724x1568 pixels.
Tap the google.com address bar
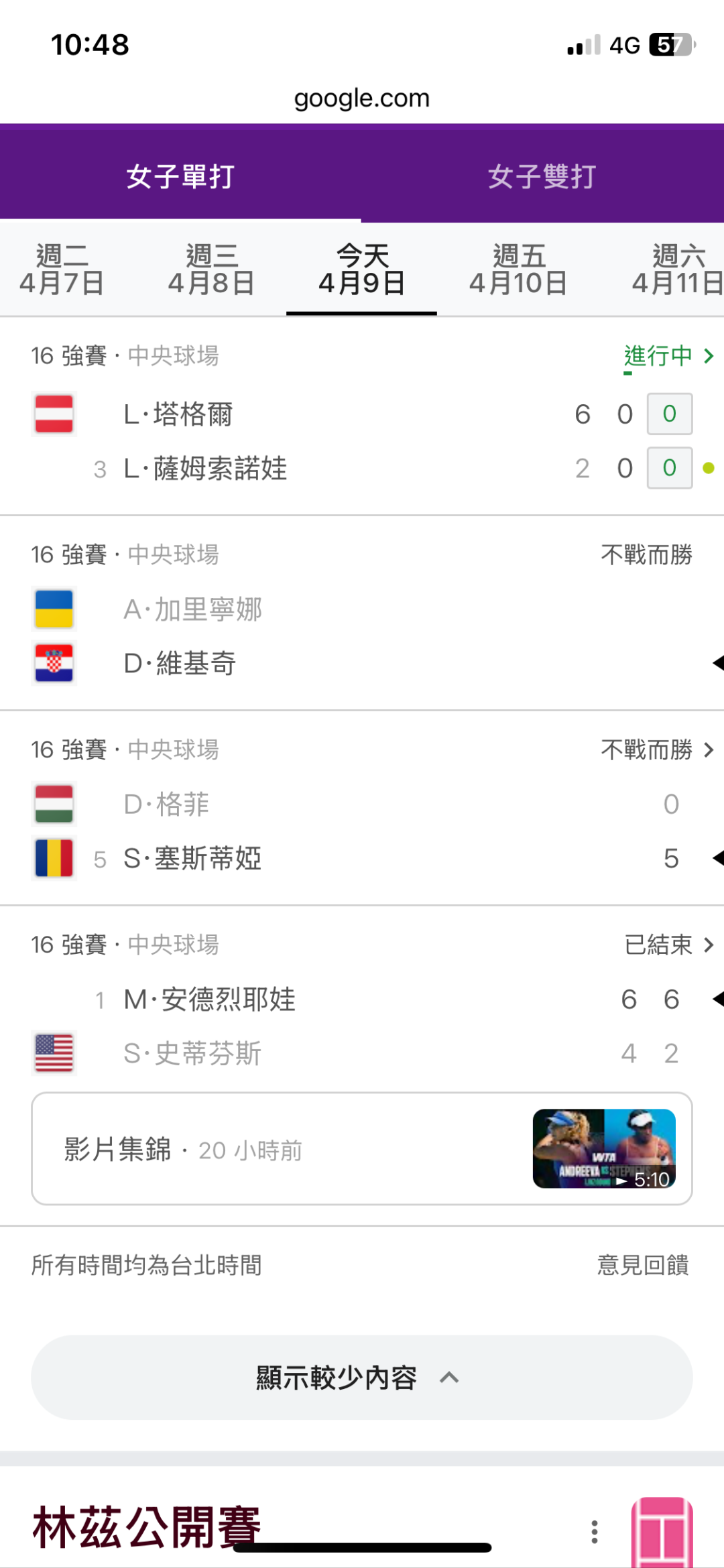pos(362,99)
